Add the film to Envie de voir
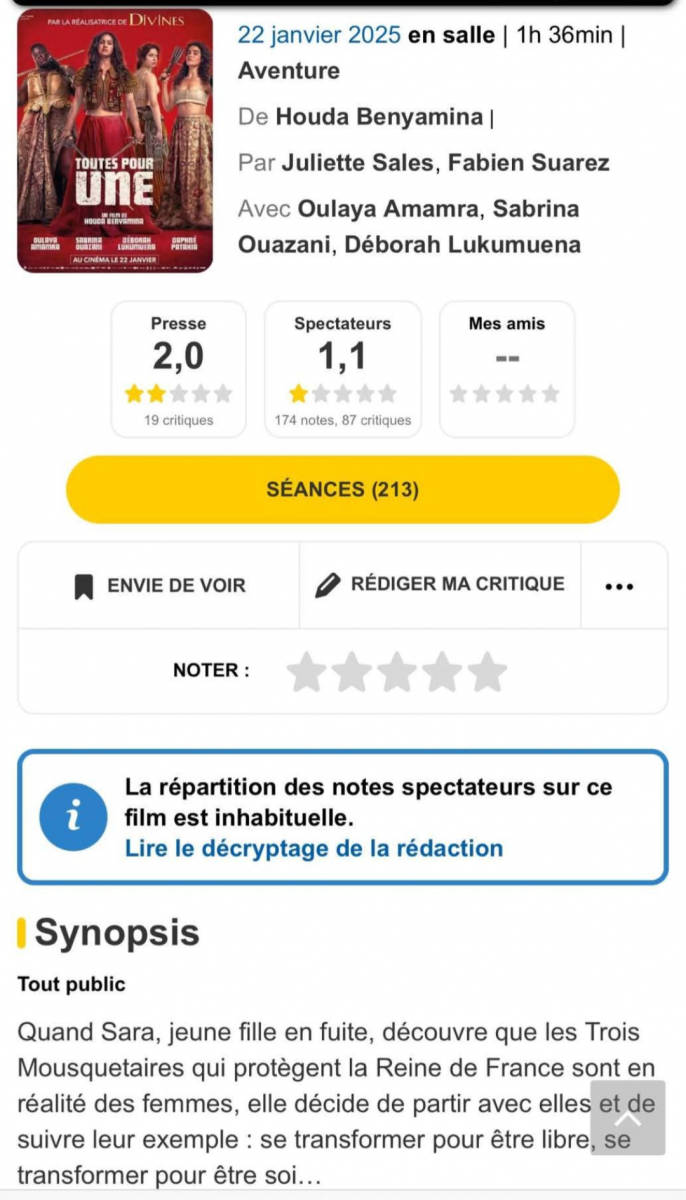 click(160, 586)
